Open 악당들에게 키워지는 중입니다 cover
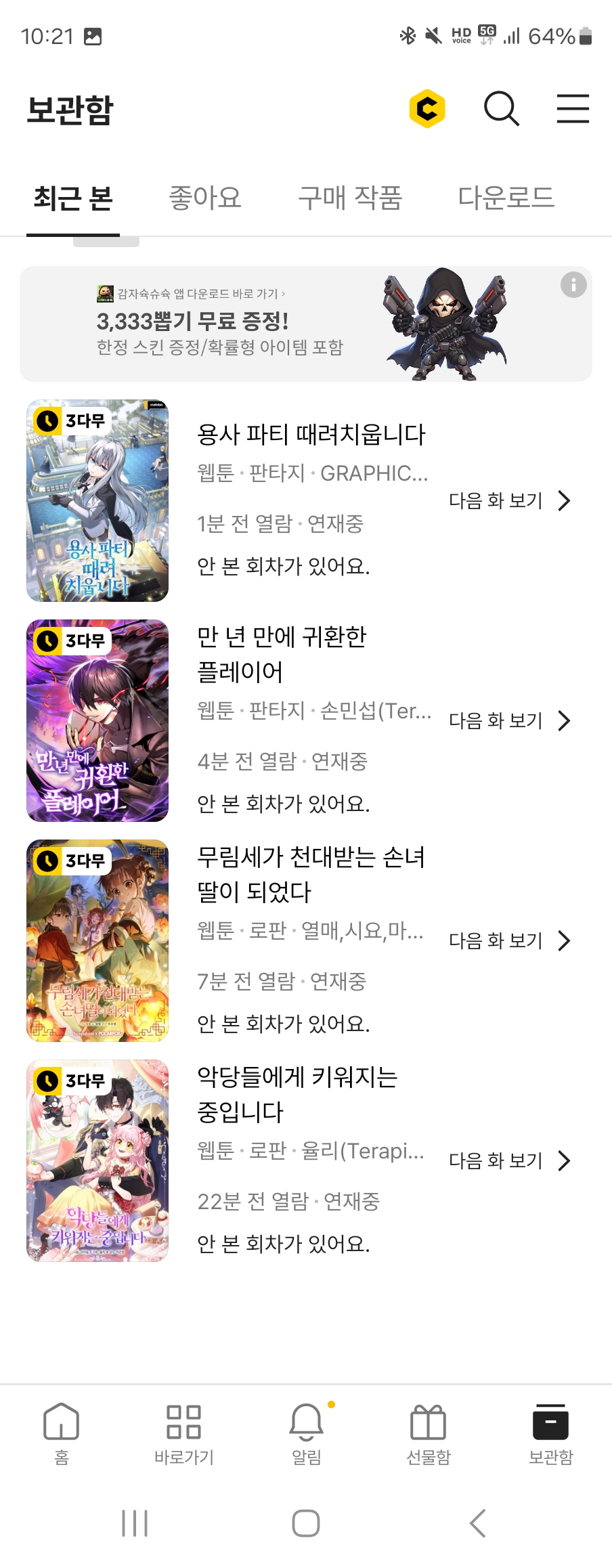612x1568 pixels. 97,1160
